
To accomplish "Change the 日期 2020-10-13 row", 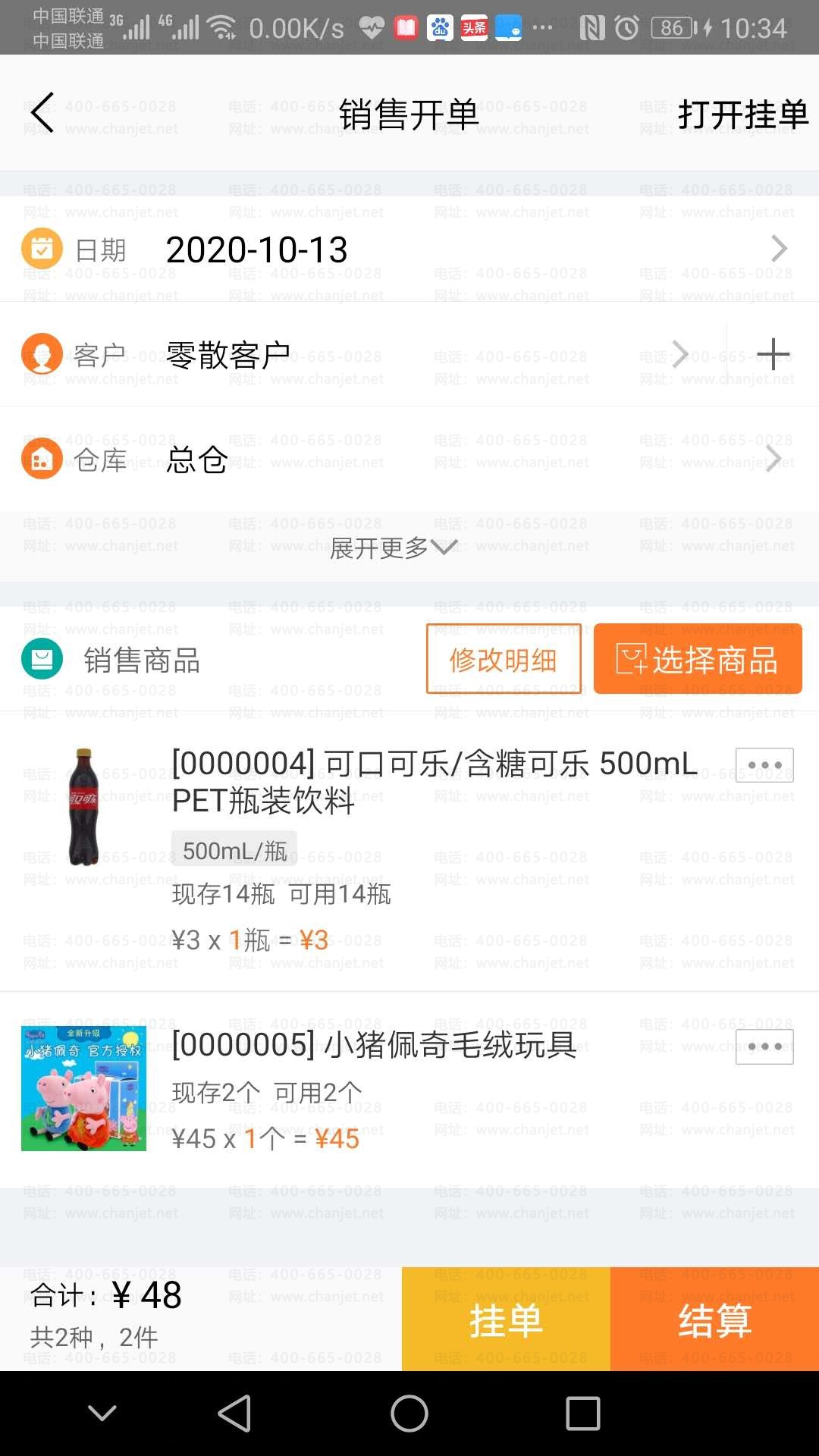I will pos(409,249).
